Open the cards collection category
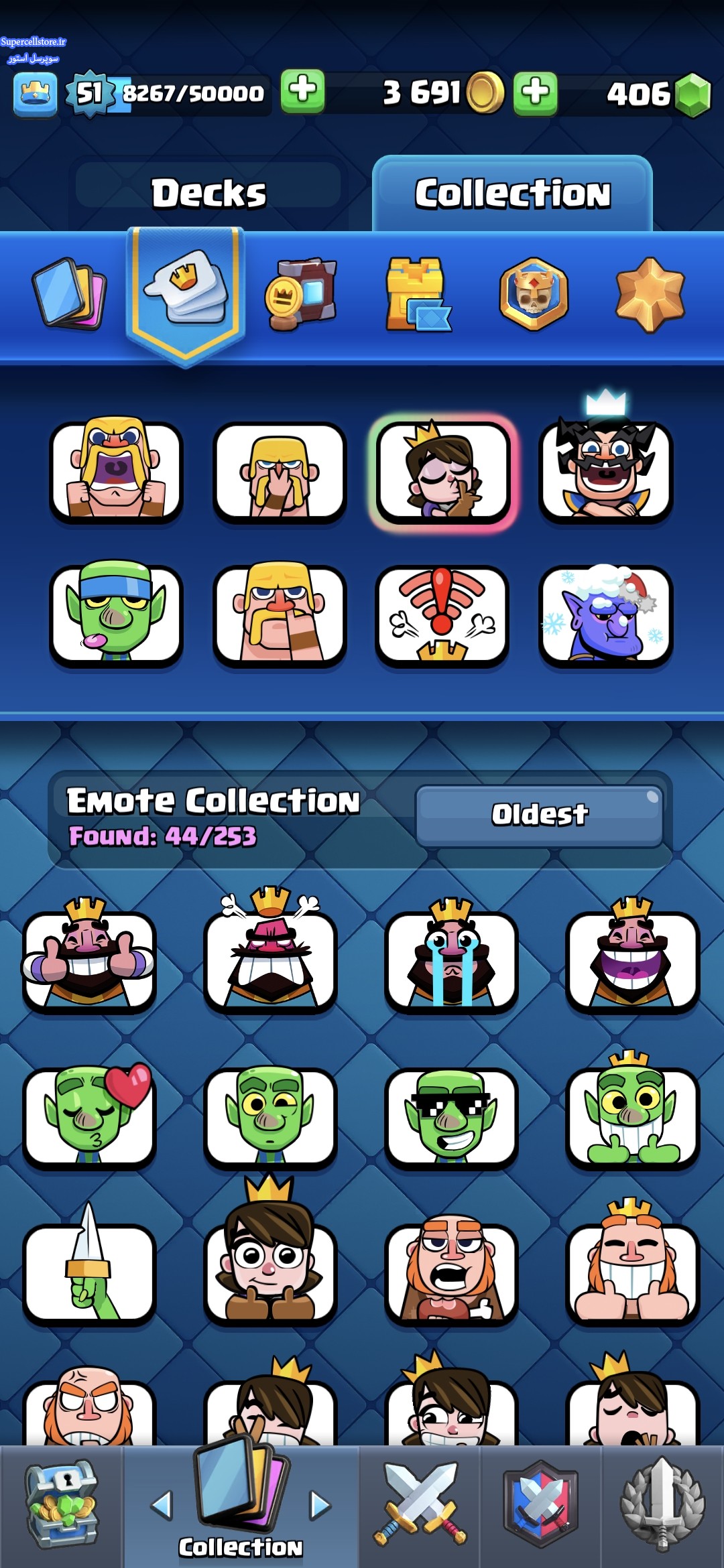The image size is (724, 1568). coord(68,293)
